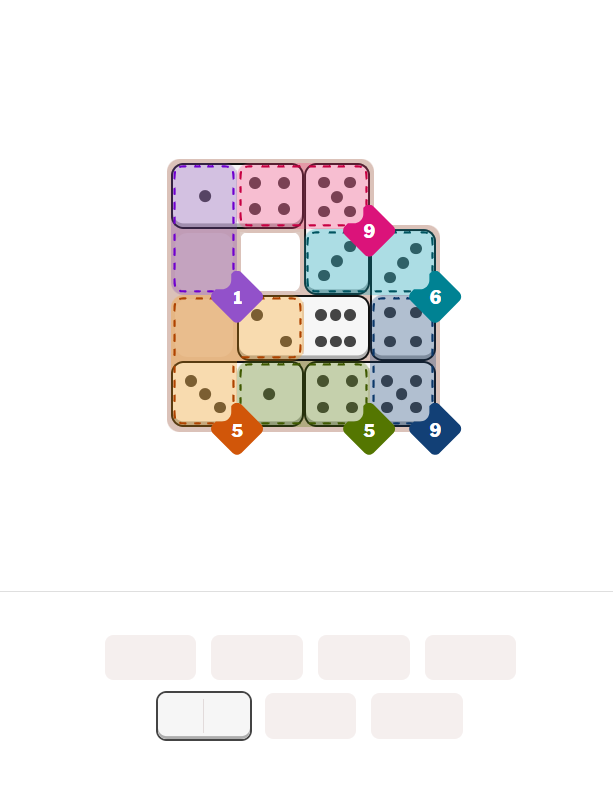
Task: Rotate the domino with two and six pips
Action: [303, 328]
